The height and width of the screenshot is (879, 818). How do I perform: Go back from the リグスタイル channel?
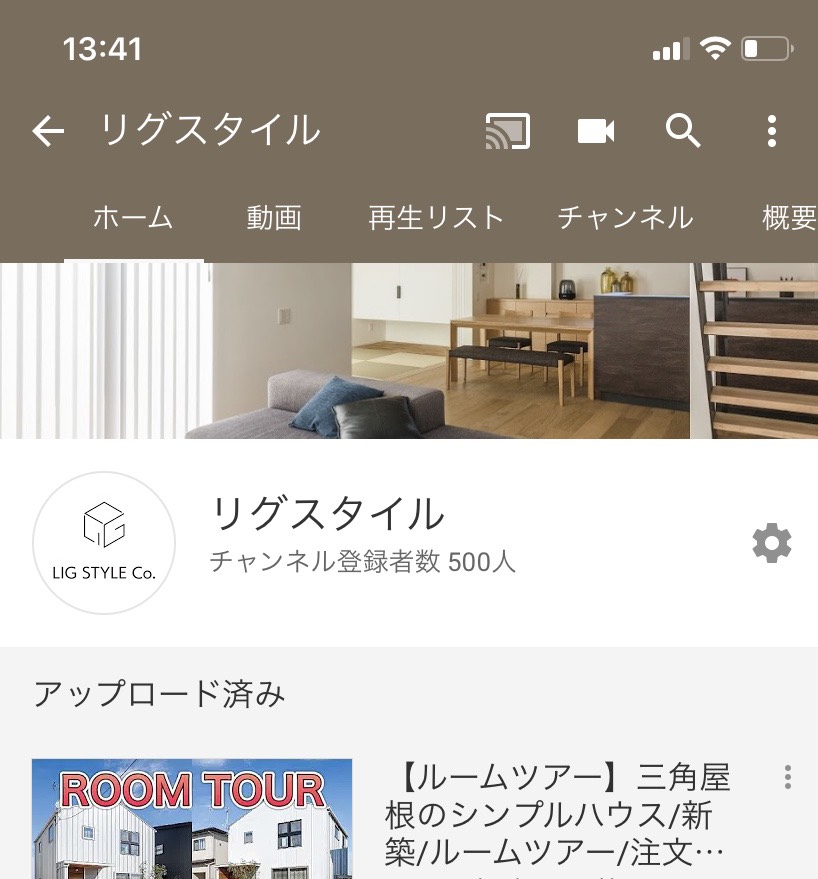[x=47, y=131]
